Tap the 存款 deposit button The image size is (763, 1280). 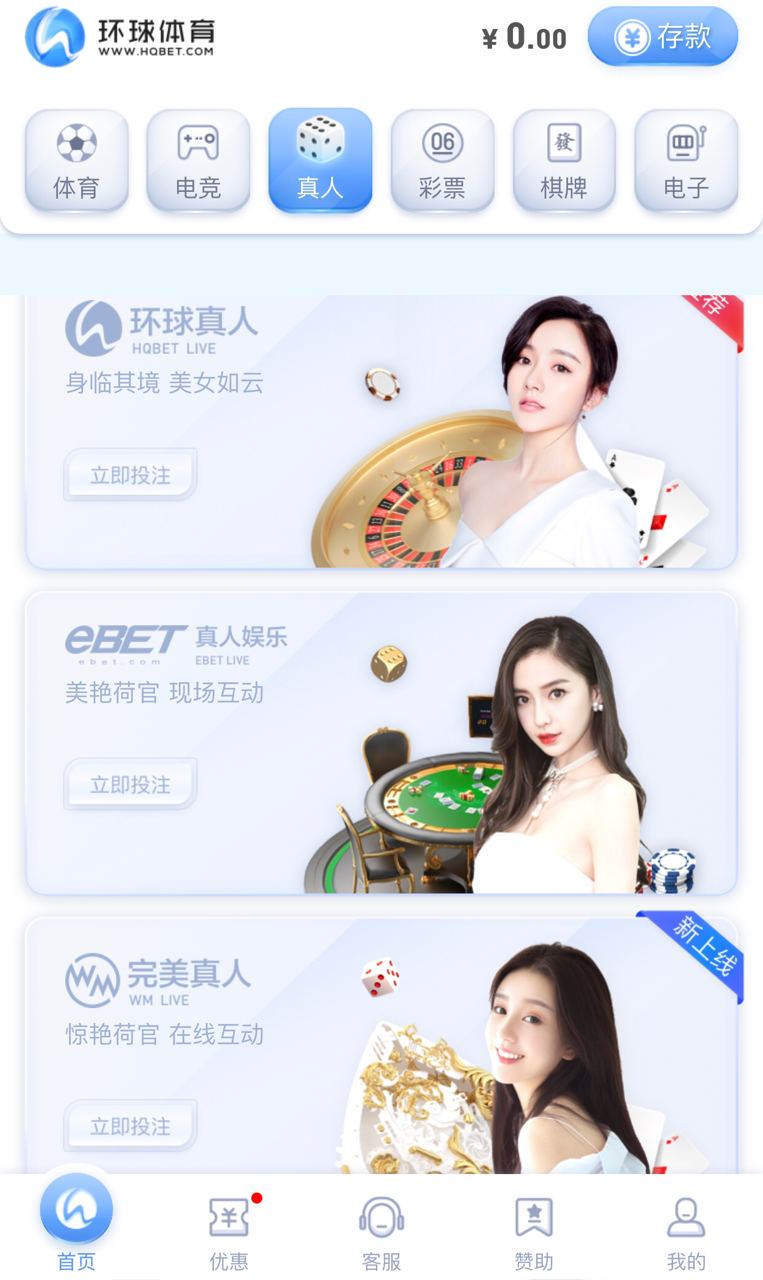(x=662, y=38)
